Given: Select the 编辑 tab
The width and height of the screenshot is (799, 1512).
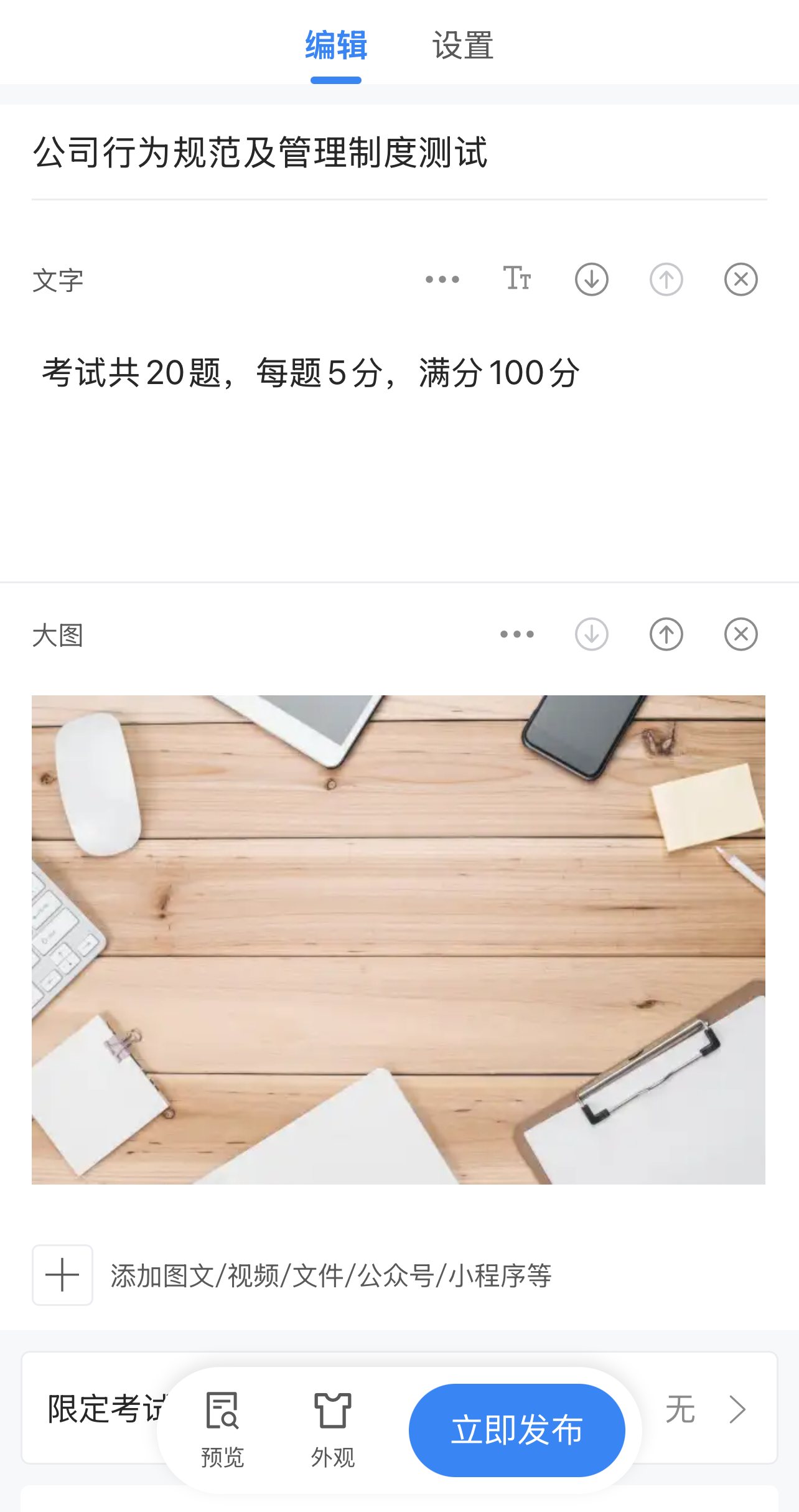Looking at the screenshot, I should tap(336, 46).
